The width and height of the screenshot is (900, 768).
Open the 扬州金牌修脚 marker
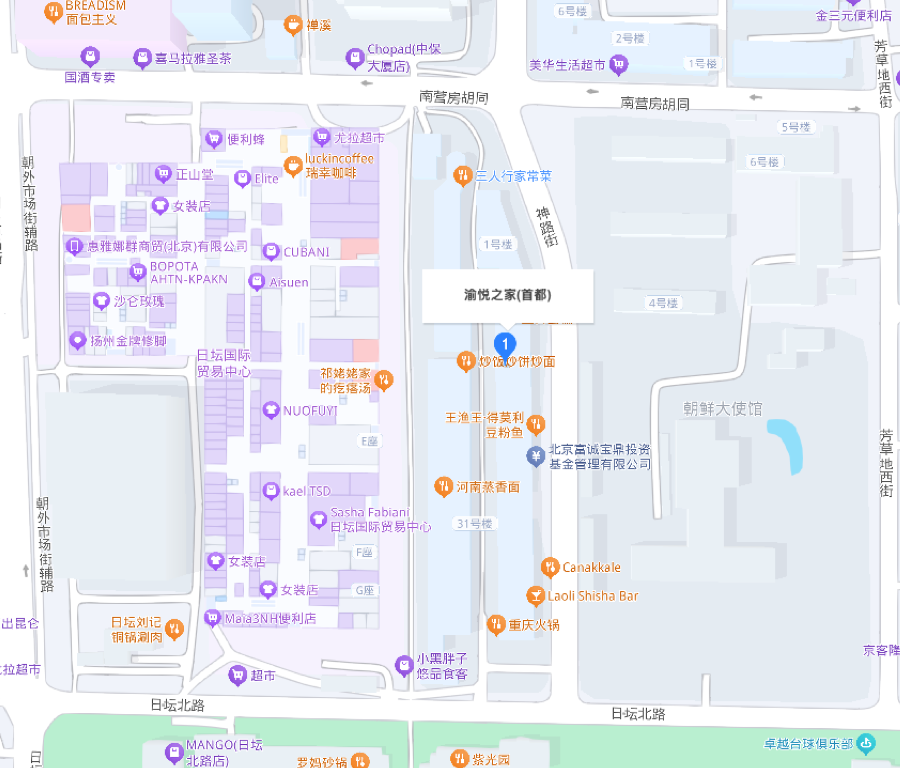(77, 340)
